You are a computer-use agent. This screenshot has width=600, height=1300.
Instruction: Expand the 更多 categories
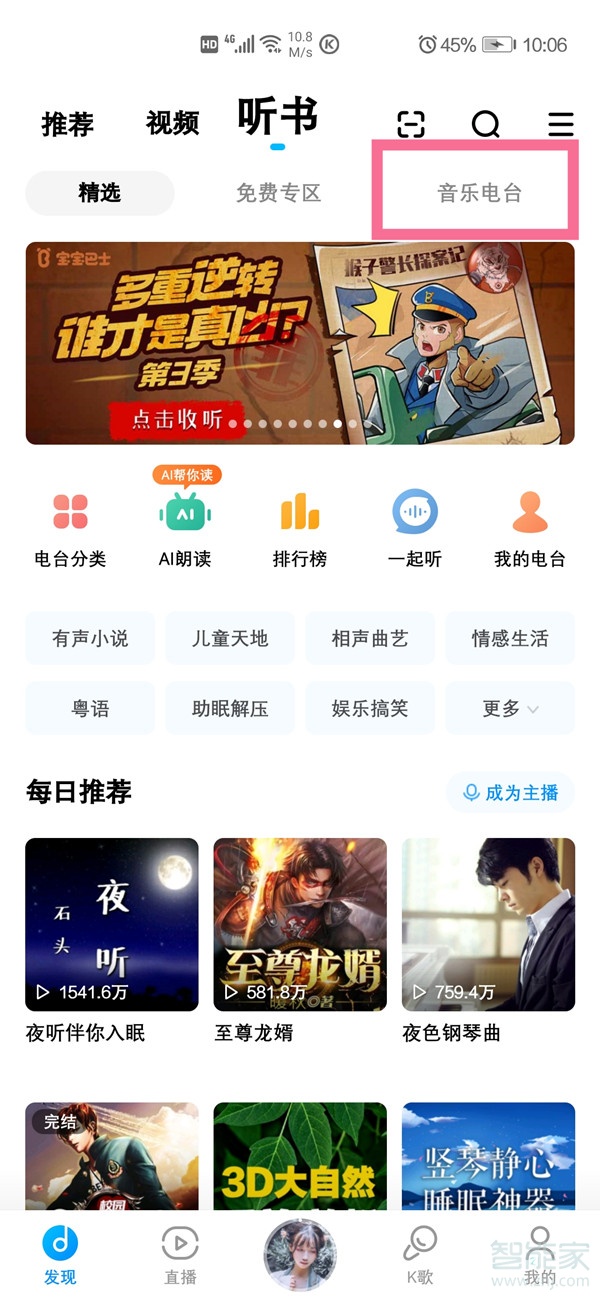(510, 709)
